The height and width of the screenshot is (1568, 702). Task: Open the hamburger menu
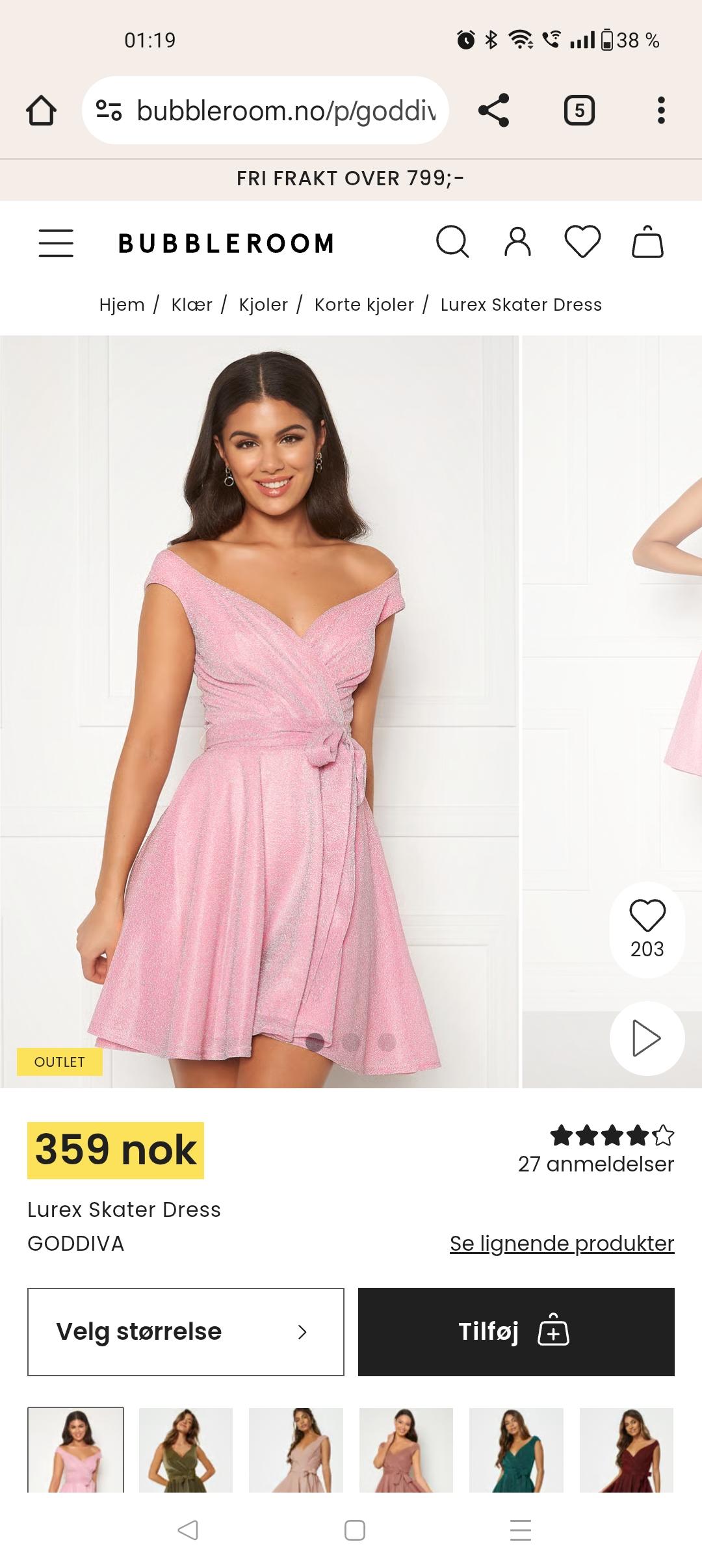[x=56, y=243]
